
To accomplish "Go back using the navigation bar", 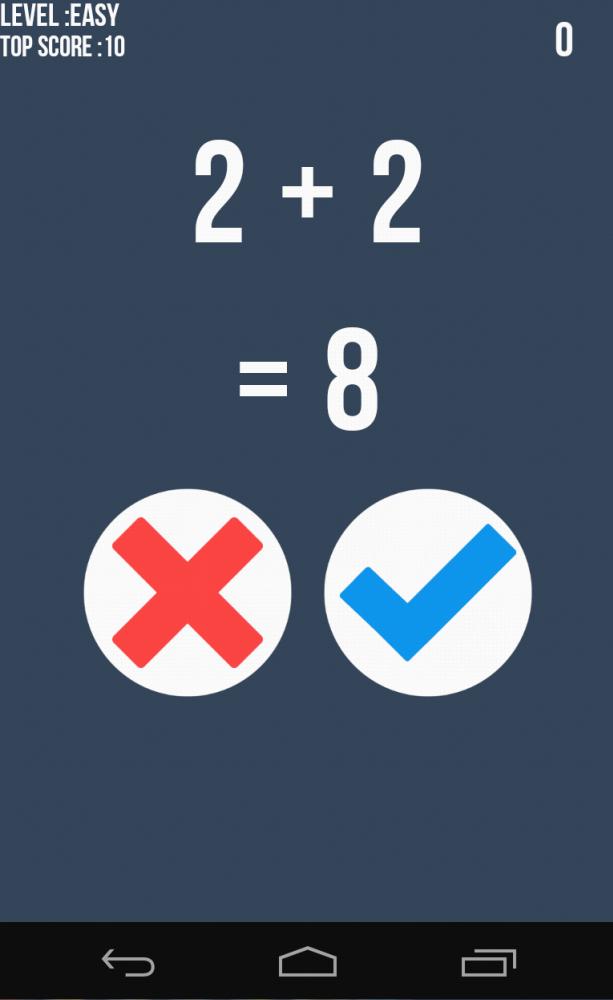I will (128, 962).
